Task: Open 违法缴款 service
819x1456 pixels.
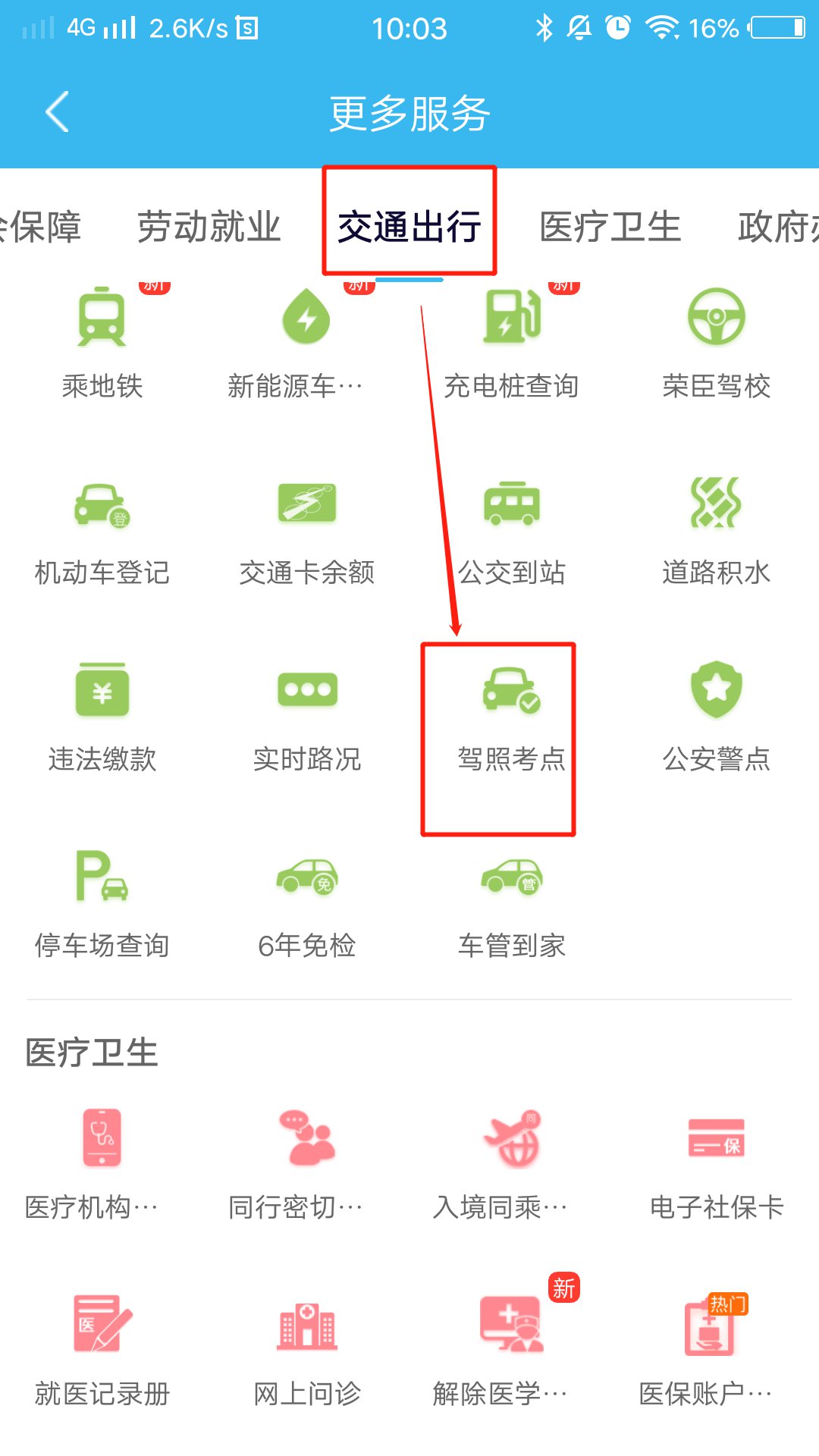Action: pyautogui.click(x=102, y=717)
